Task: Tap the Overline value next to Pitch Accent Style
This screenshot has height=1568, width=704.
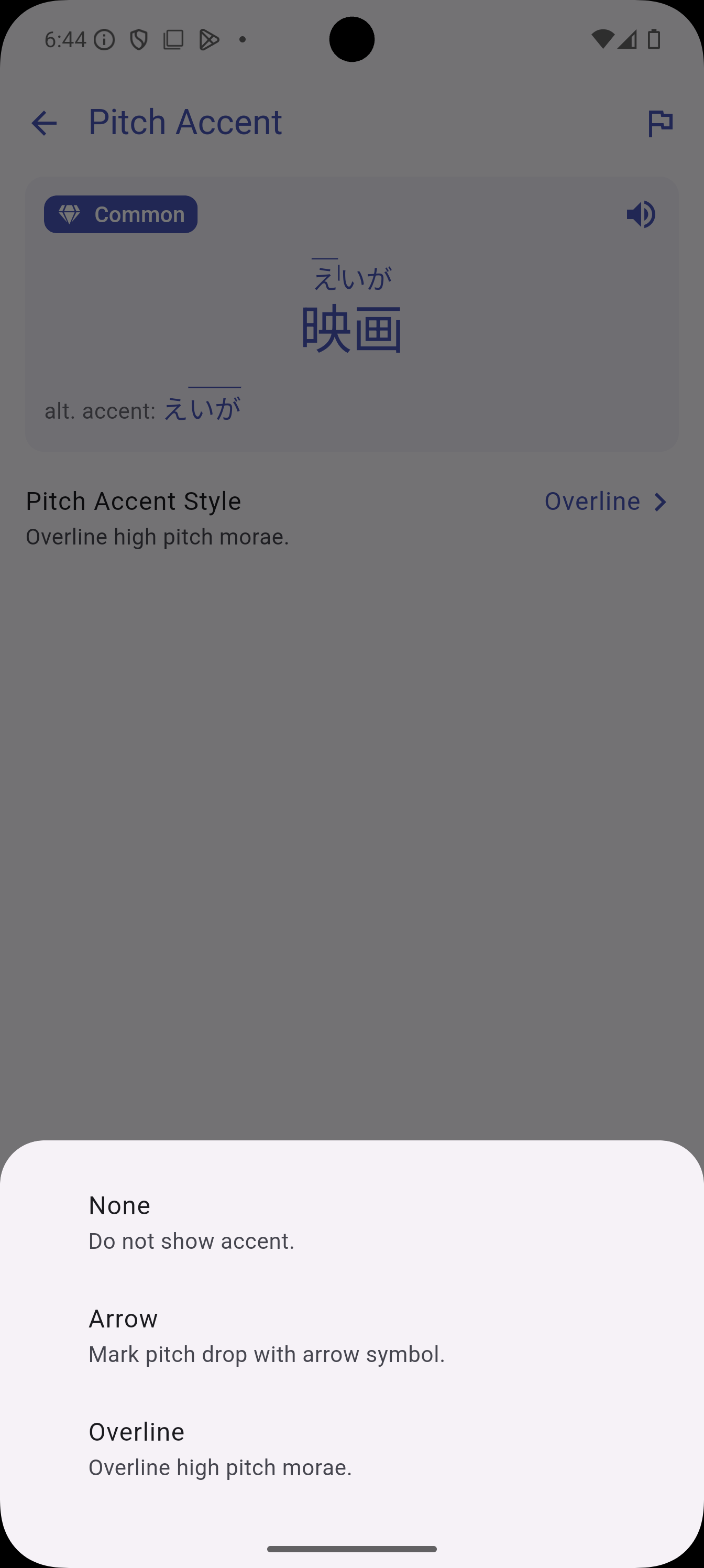Action: click(592, 500)
